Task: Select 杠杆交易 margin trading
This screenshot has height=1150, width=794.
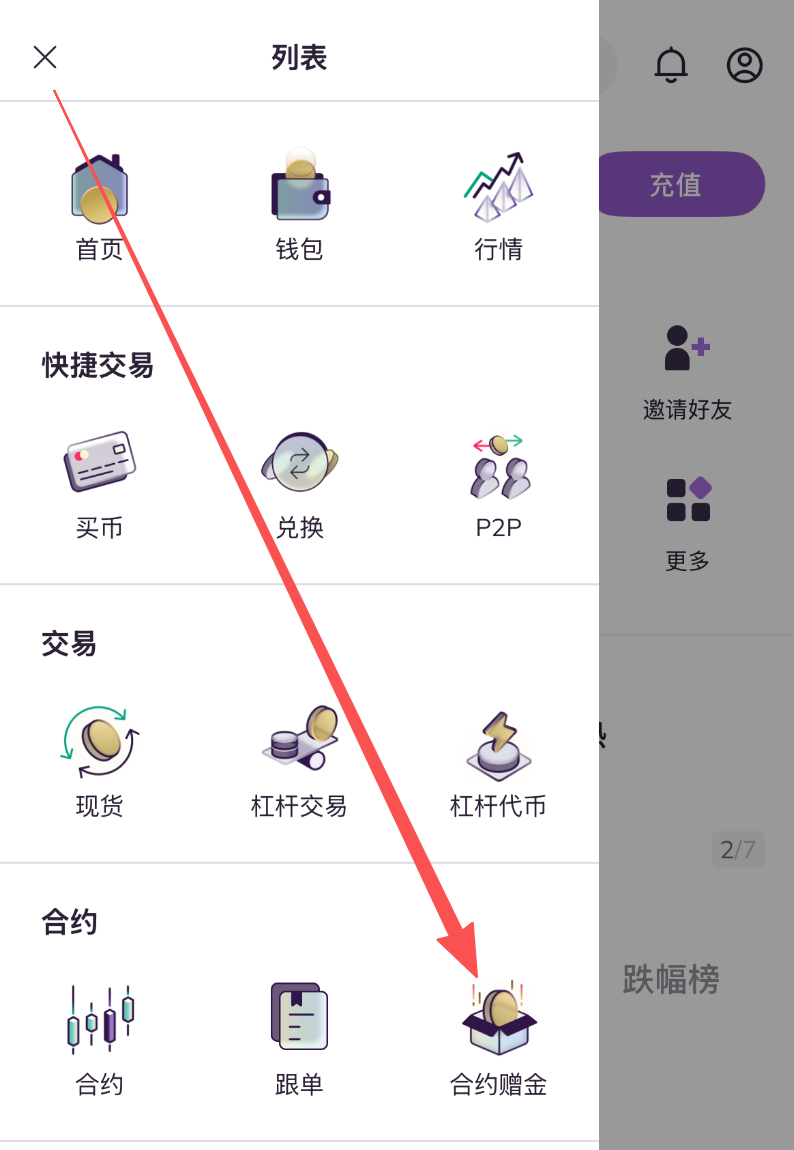Action: click(299, 762)
